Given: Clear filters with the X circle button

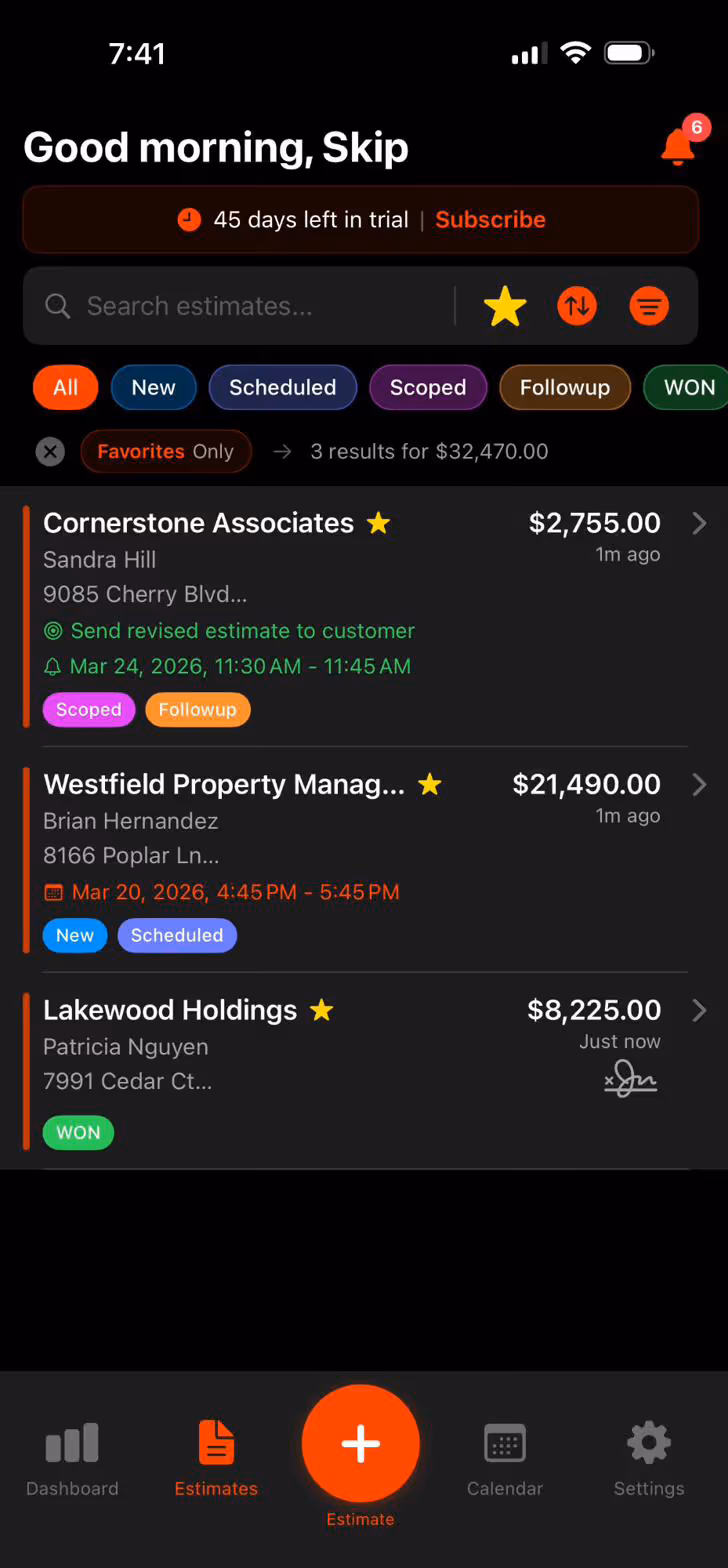Looking at the screenshot, I should click(x=50, y=451).
